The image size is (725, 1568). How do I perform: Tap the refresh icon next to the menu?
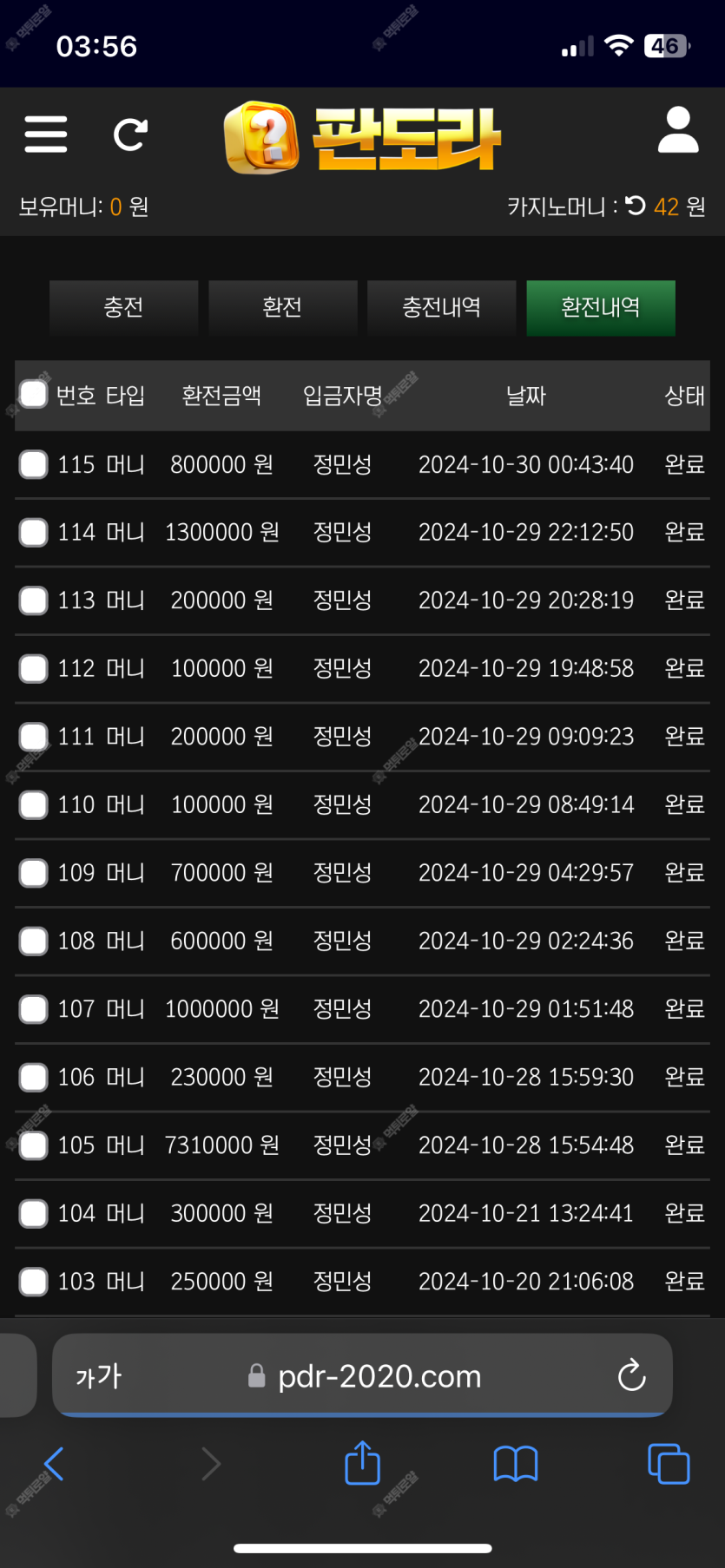130,134
